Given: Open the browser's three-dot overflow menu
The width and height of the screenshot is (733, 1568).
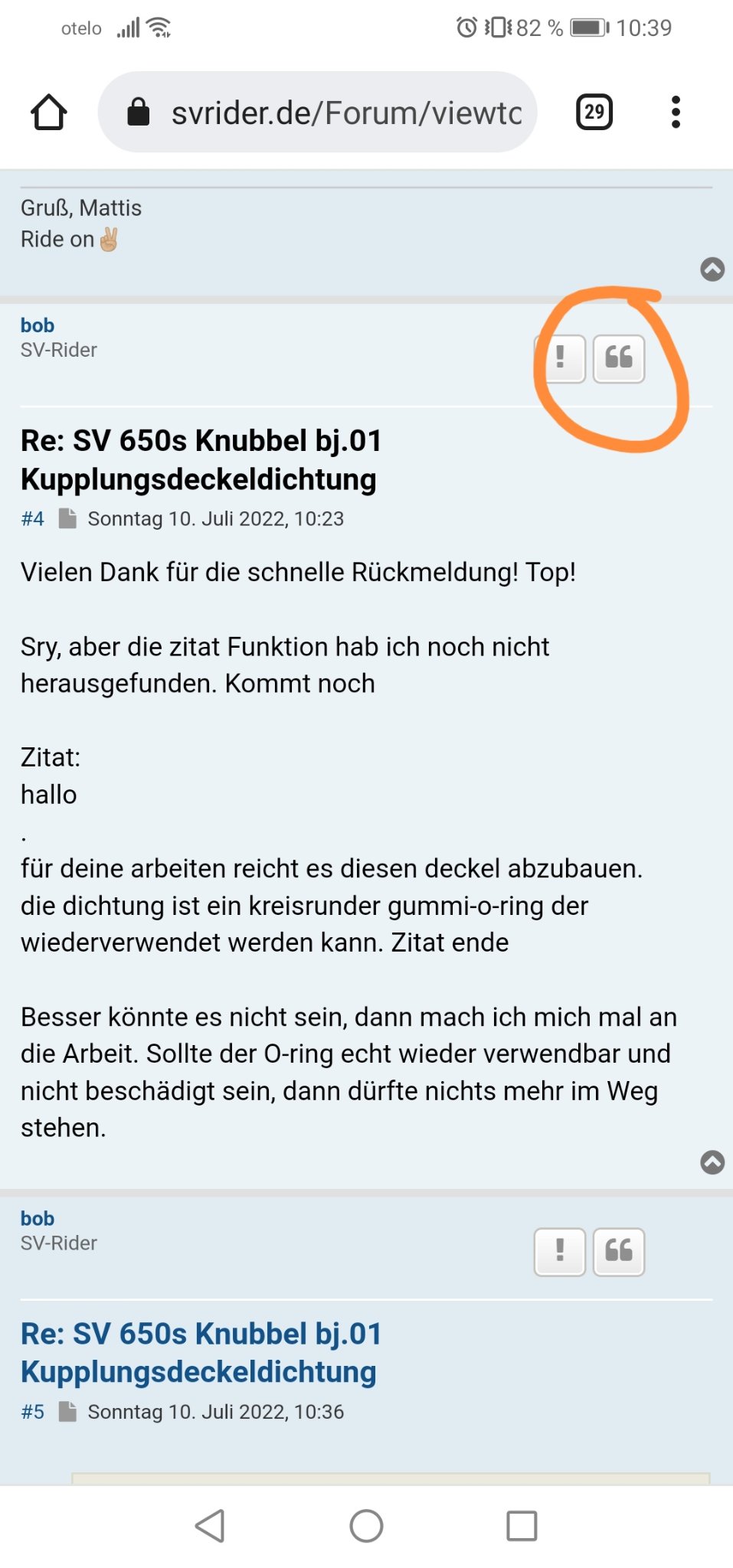Looking at the screenshot, I should click(675, 113).
